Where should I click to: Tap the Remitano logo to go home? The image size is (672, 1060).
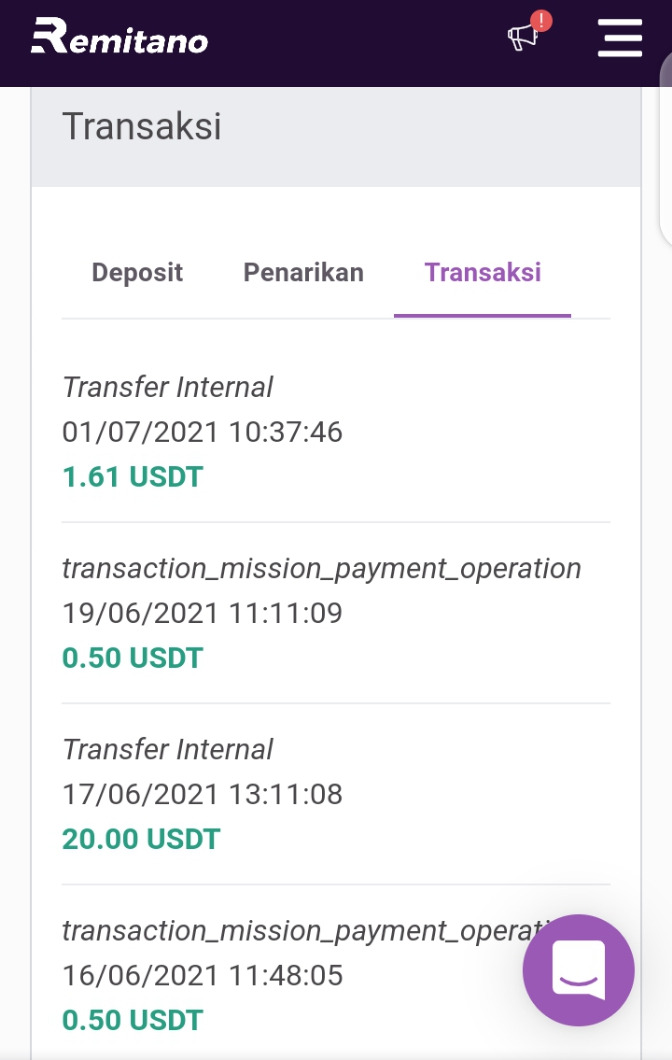coord(120,36)
